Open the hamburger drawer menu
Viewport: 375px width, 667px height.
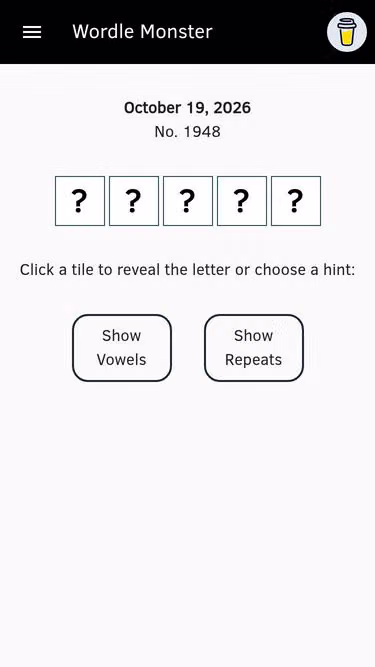(x=32, y=32)
